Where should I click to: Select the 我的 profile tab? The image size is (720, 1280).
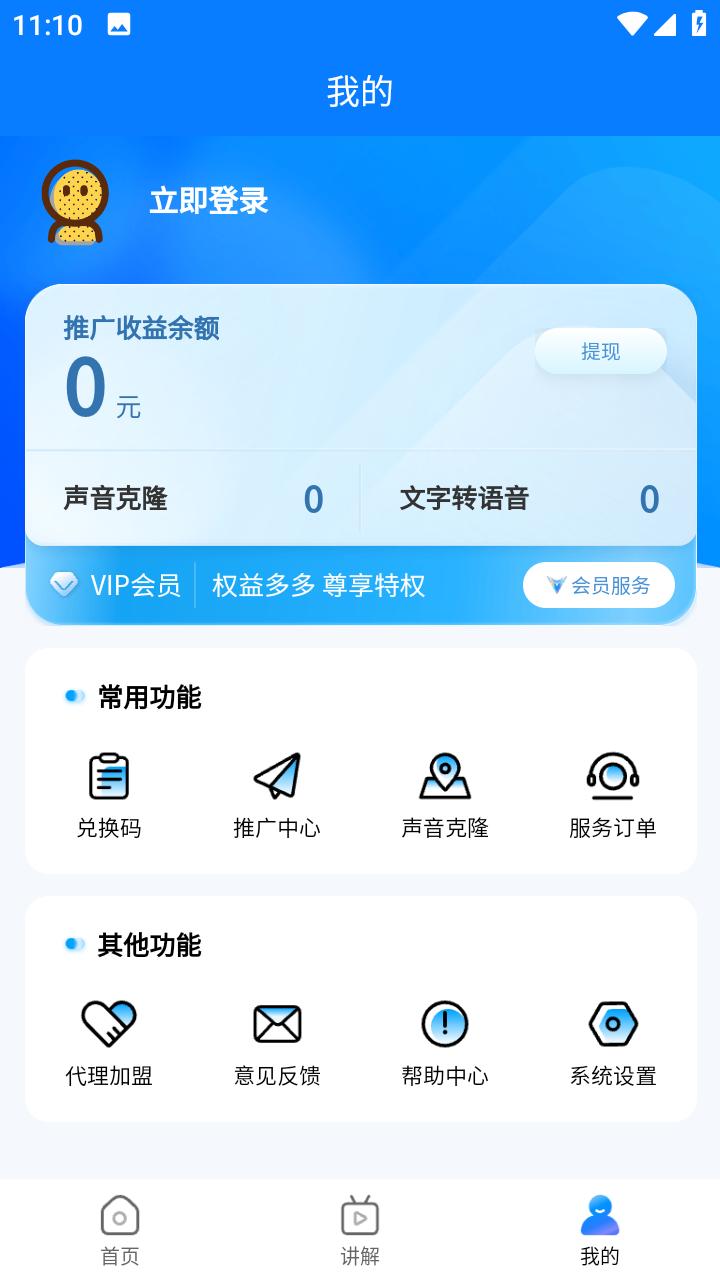600,1230
